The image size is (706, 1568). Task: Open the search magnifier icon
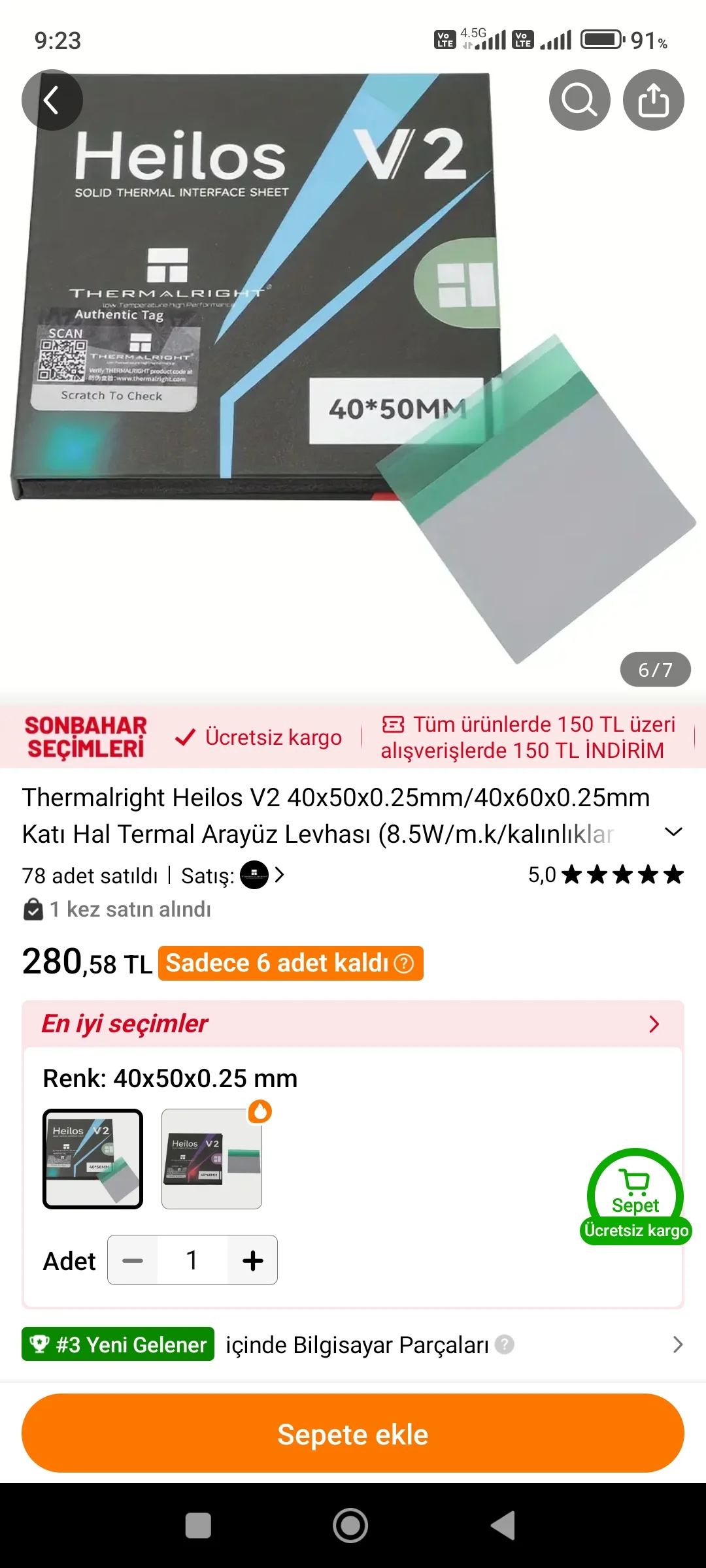coord(579,100)
